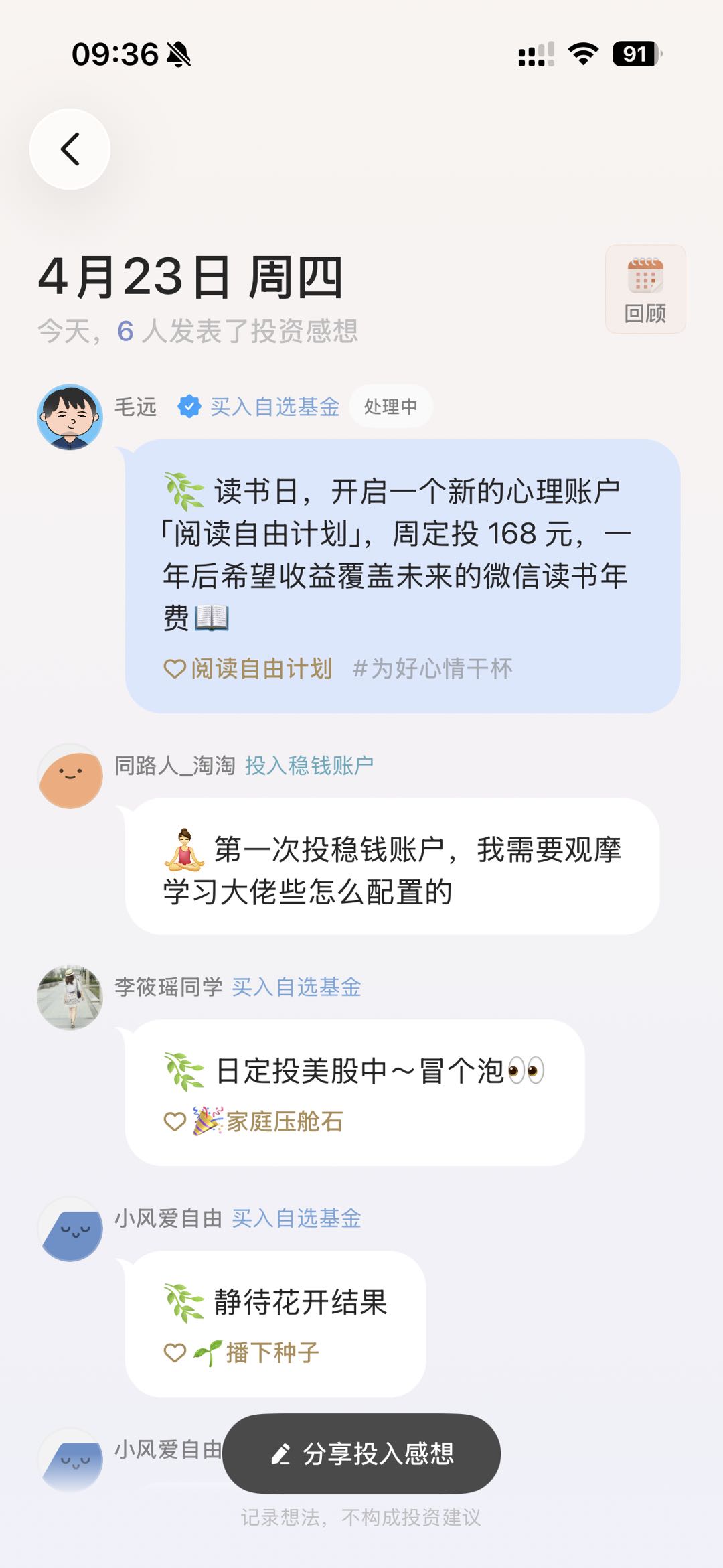
Task: Like 小风爱自由's 播下种子 post
Action: coord(175,1353)
